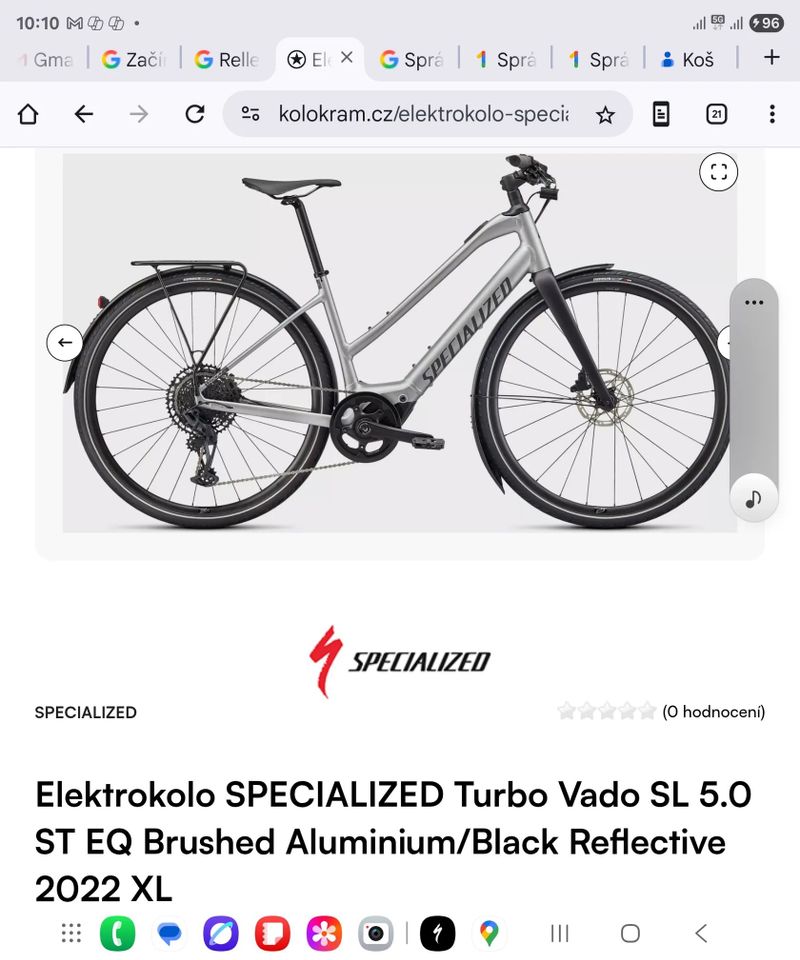The image size is (800, 960).
Task: Show the previous product image
Action: click(65, 343)
